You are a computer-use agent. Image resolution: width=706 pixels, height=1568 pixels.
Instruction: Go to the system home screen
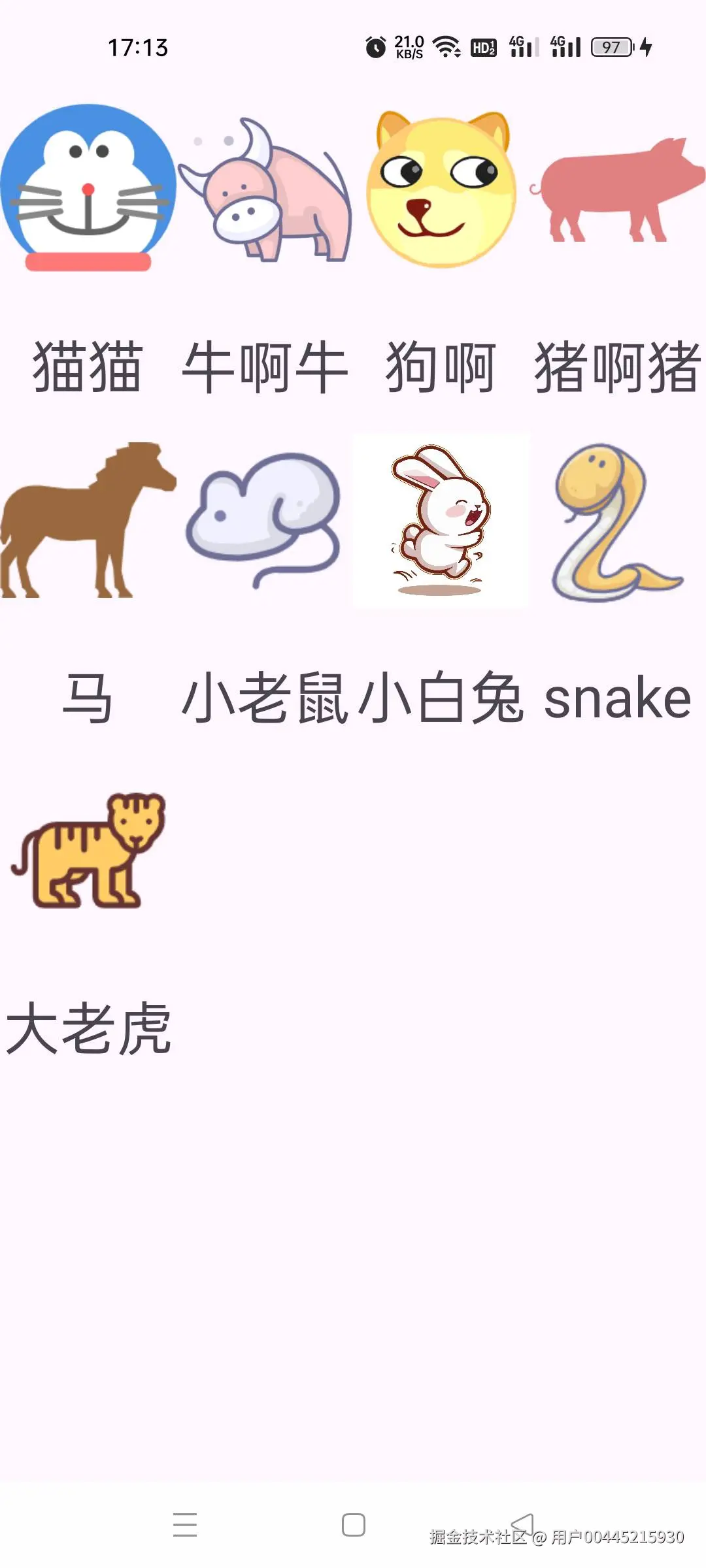click(x=354, y=1525)
